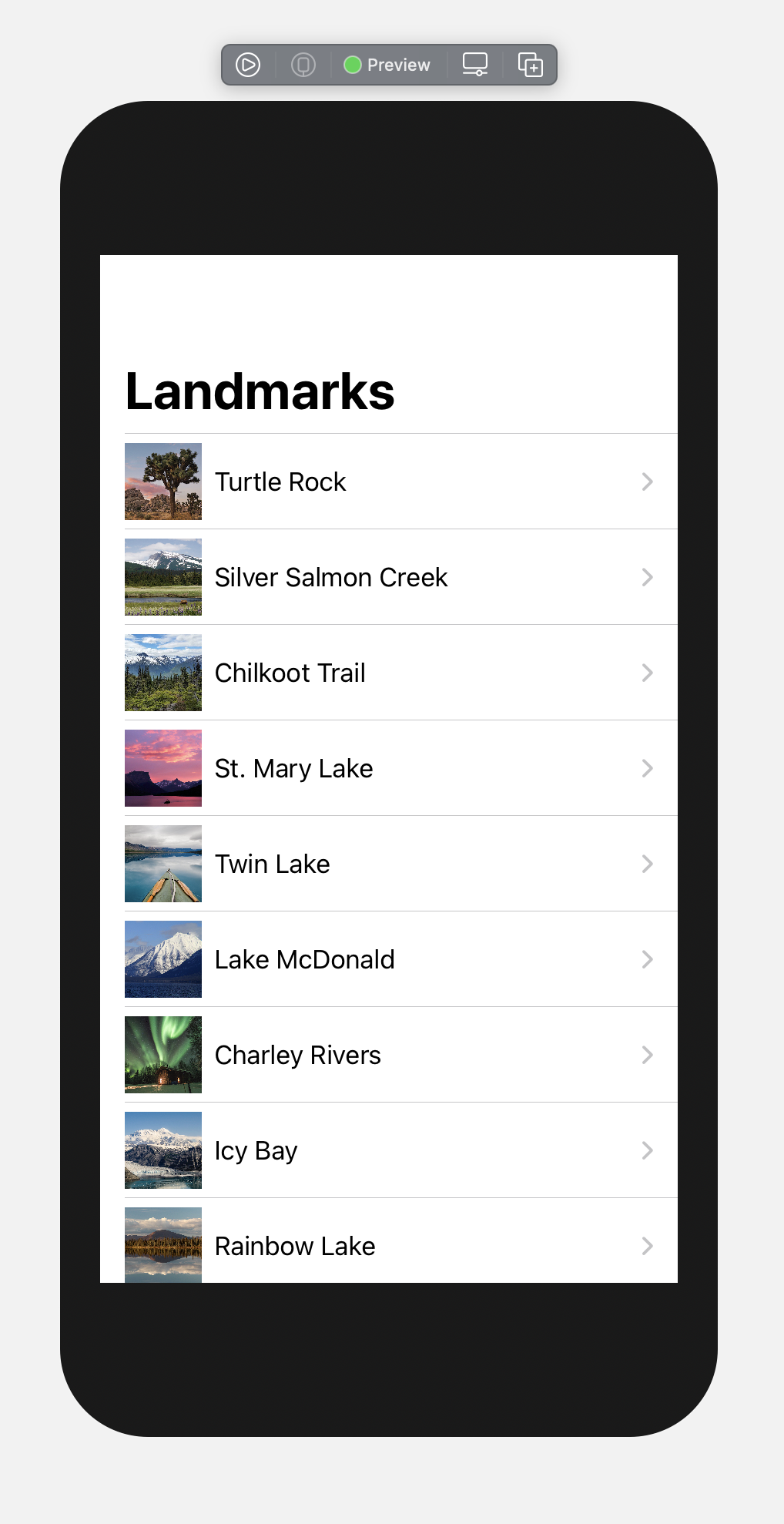Open the Twin Lake landmark

388,864
